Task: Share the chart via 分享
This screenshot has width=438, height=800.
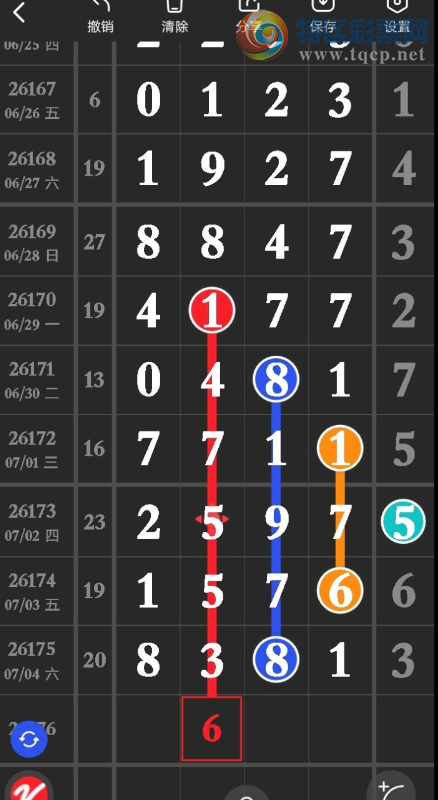Action: point(249,17)
